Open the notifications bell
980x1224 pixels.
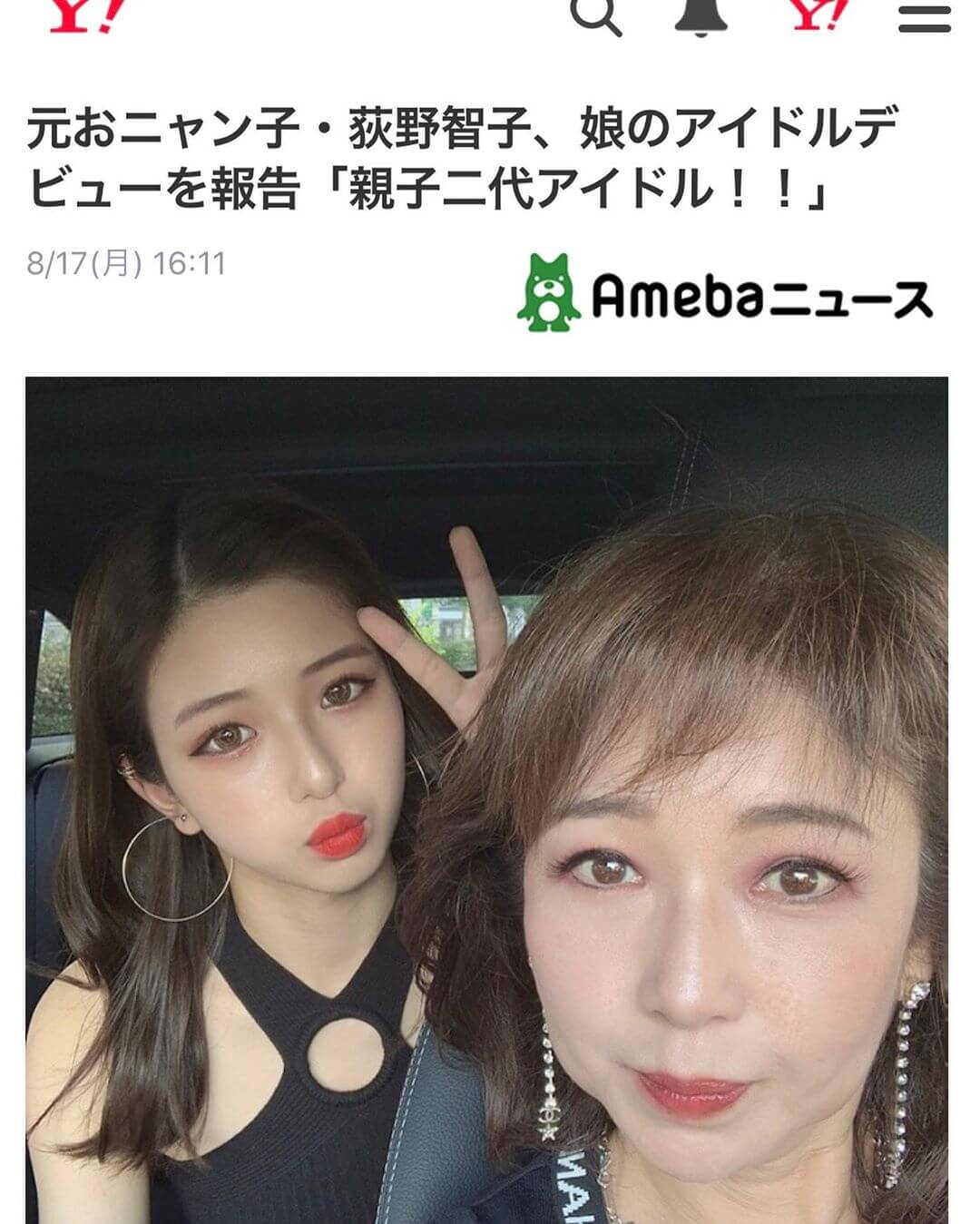click(x=701, y=15)
